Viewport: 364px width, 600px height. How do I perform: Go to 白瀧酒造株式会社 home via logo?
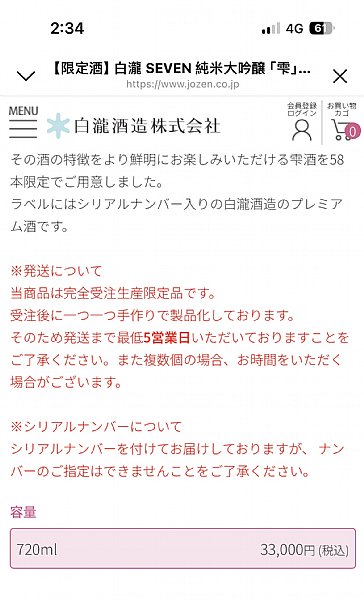tap(134, 126)
